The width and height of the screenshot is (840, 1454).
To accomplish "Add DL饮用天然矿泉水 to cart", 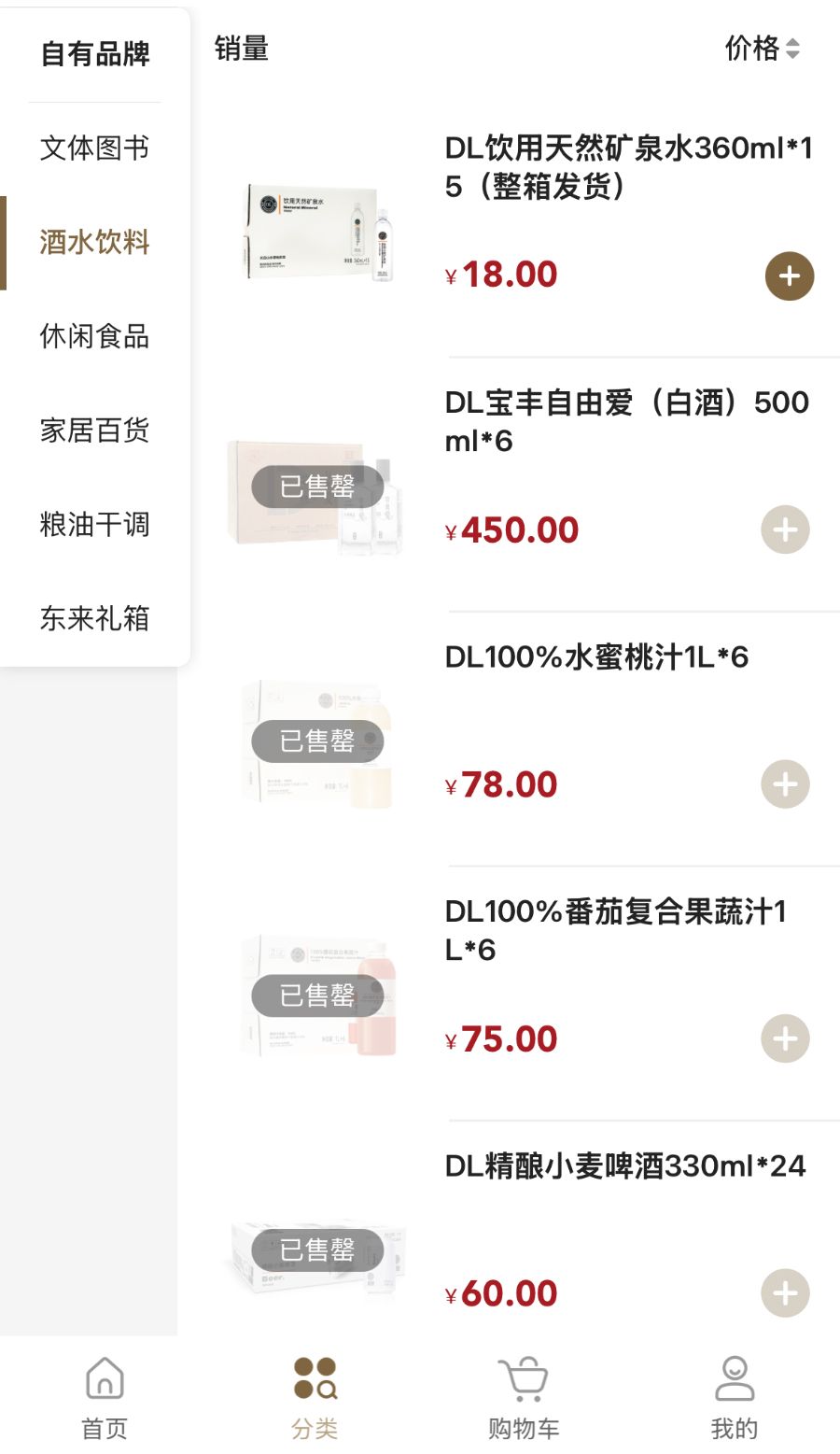I will click(x=790, y=276).
